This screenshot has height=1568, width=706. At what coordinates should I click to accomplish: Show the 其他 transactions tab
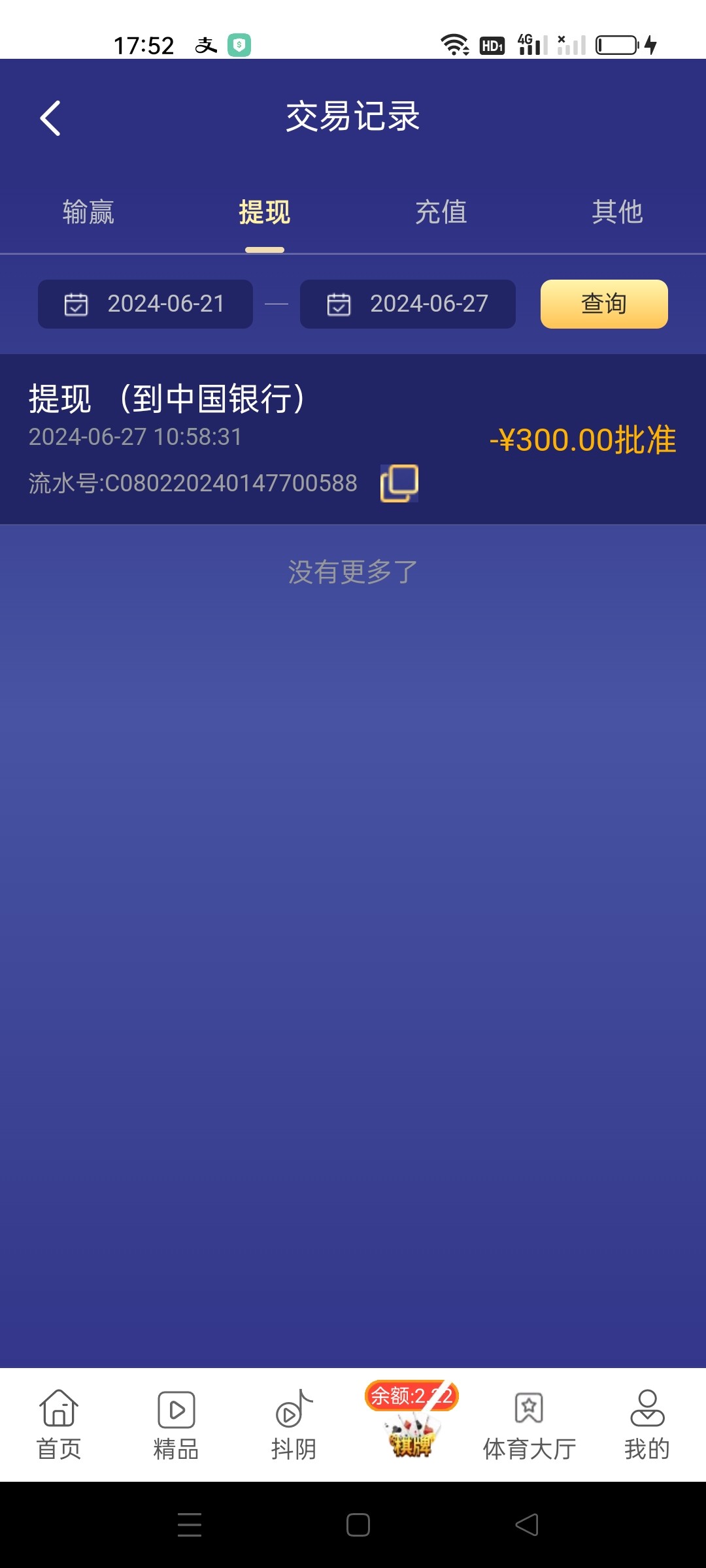coord(617,212)
